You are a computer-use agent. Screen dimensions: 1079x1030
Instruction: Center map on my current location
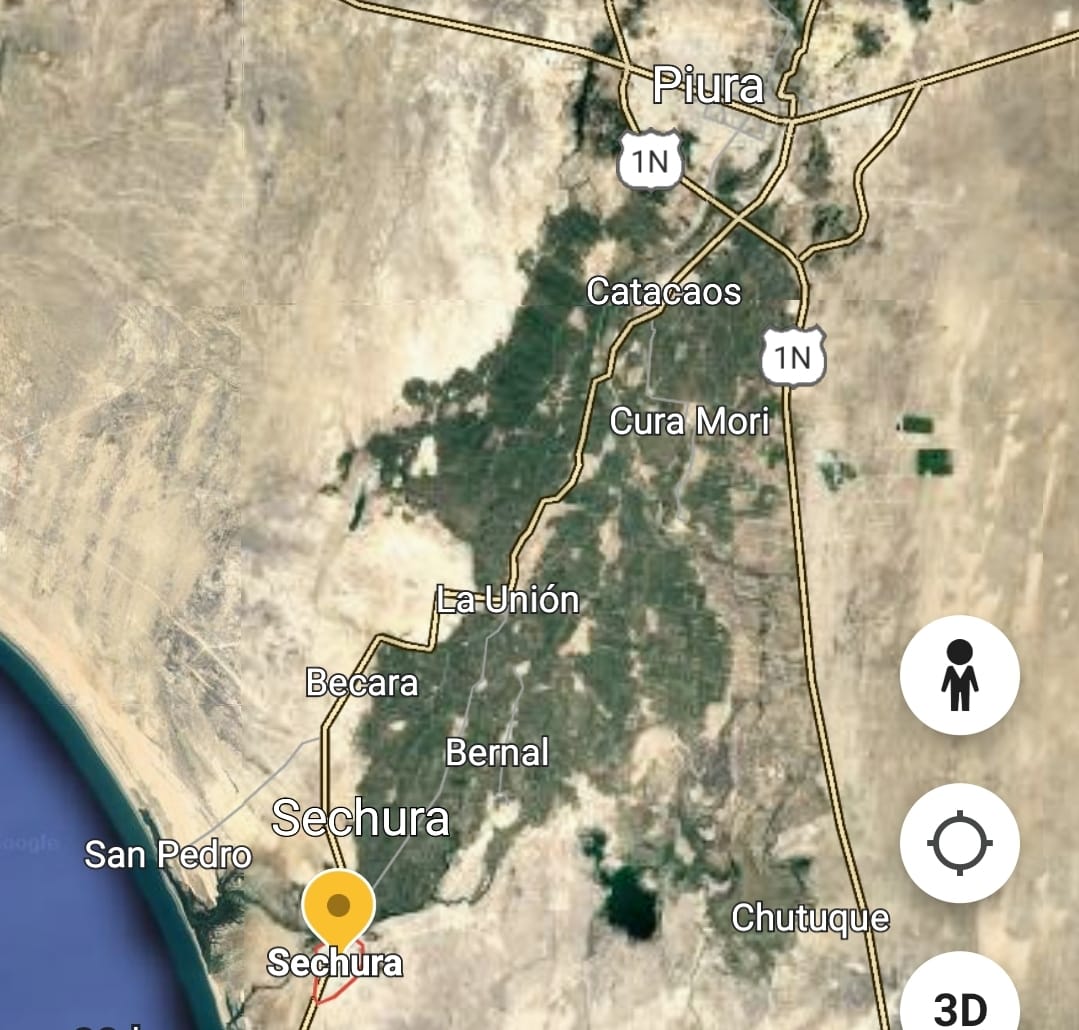(x=959, y=843)
